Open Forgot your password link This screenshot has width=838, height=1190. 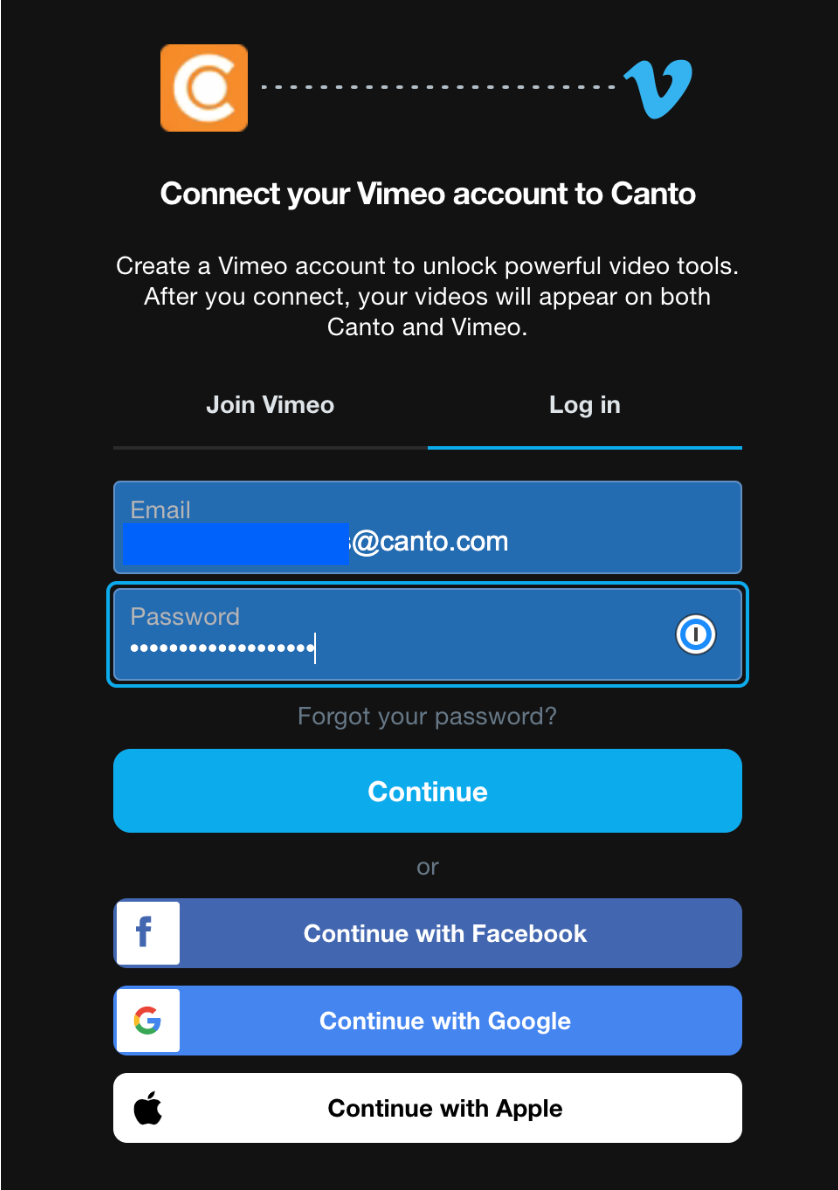(427, 716)
